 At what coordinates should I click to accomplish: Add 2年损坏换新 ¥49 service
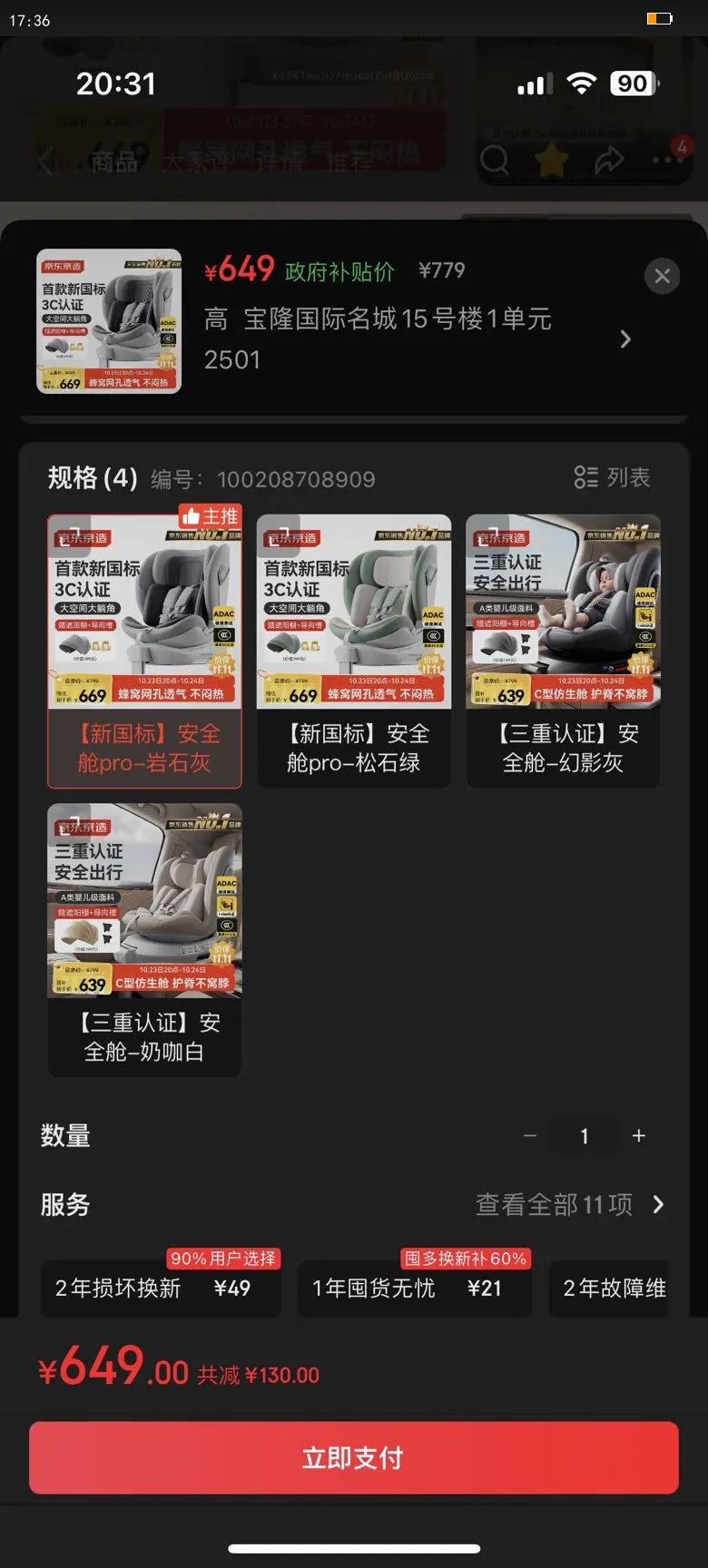click(160, 1288)
